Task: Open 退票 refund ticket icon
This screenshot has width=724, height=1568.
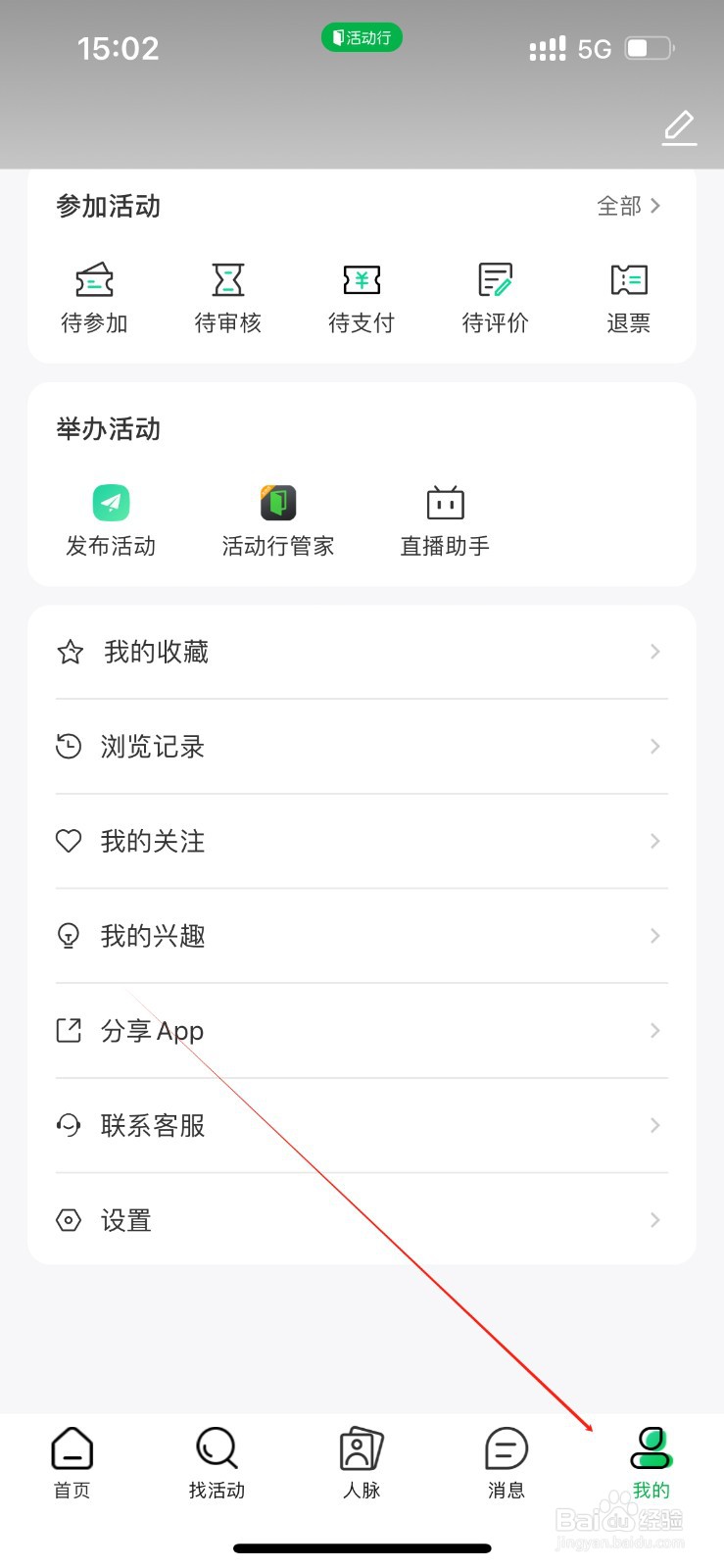Action: tap(628, 294)
